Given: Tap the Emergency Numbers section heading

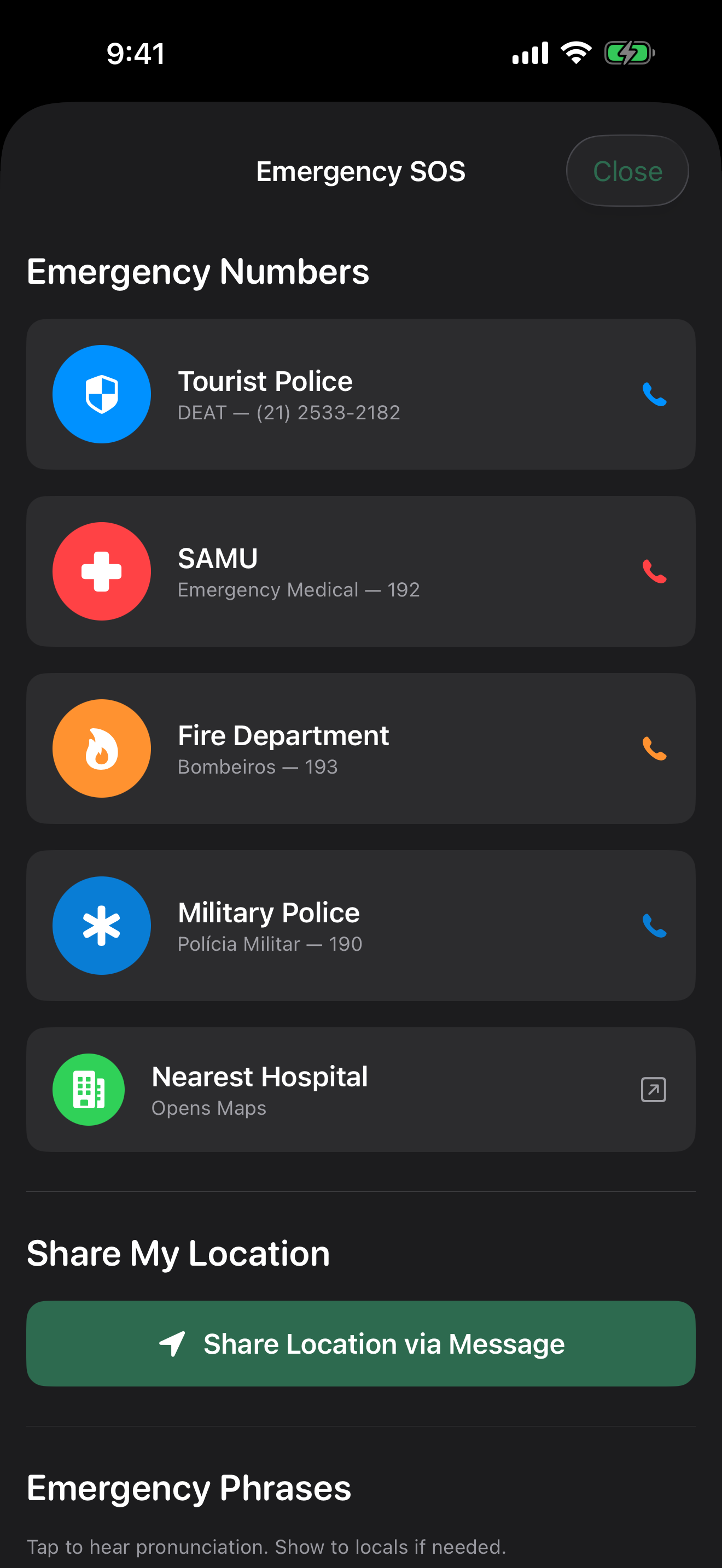Looking at the screenshot, I should pyautogui.click(x=198, y=272).
